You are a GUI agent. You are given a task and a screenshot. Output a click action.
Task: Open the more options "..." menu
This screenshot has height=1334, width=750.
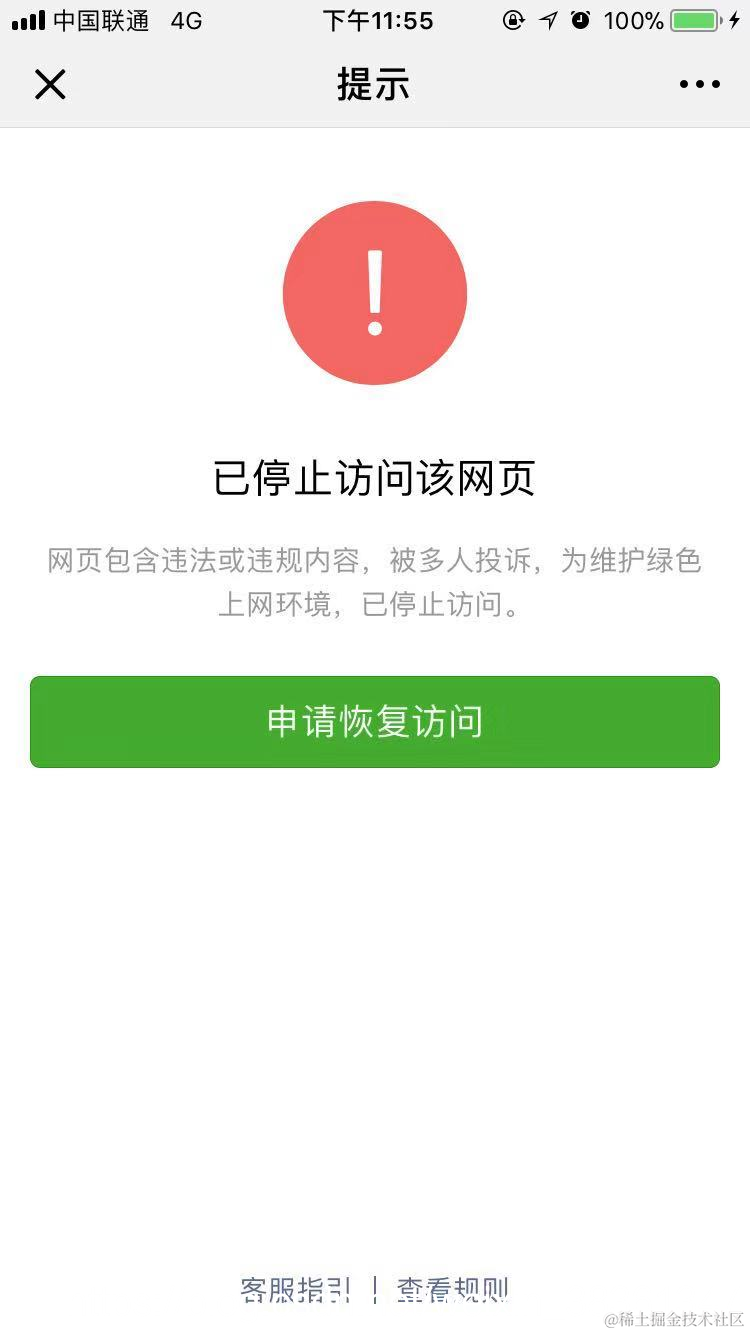tap(699, 84)
